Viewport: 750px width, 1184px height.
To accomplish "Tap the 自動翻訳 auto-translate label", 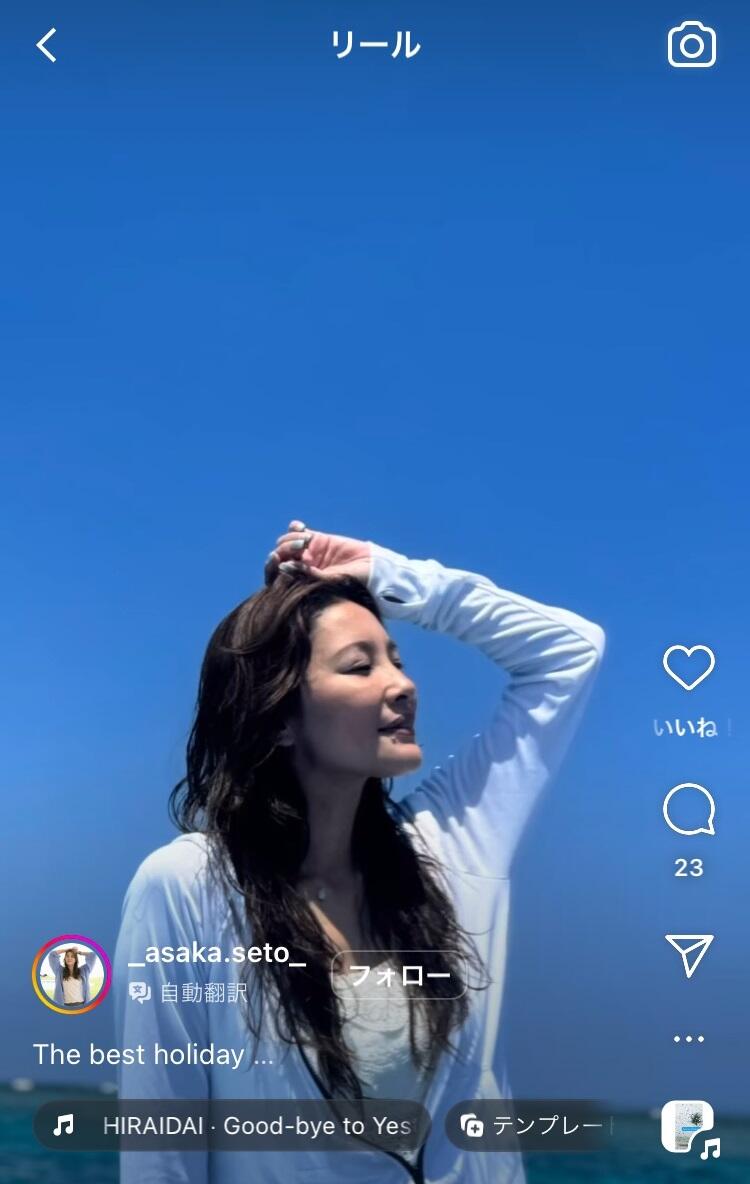I will (x=189, y=993).
